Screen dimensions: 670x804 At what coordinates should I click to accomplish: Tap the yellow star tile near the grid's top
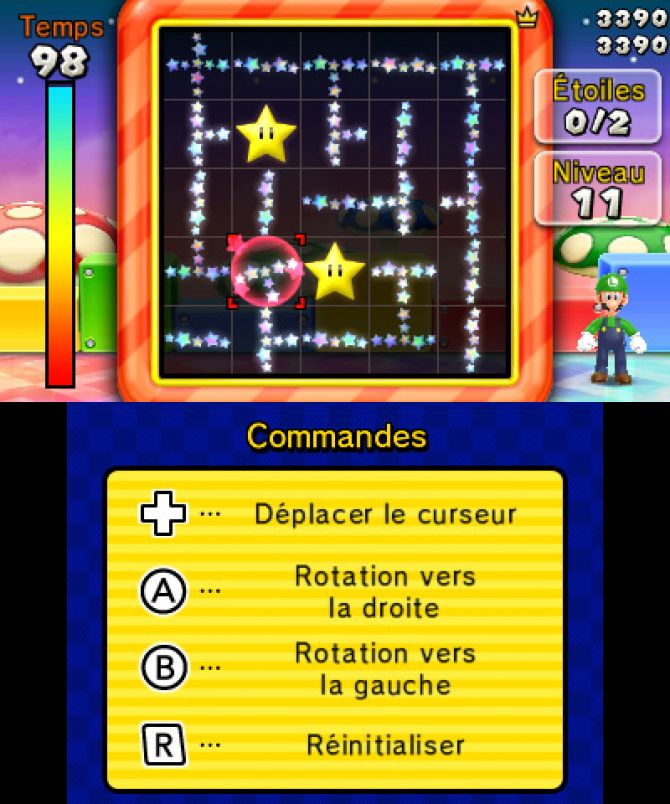coord(266,132)
